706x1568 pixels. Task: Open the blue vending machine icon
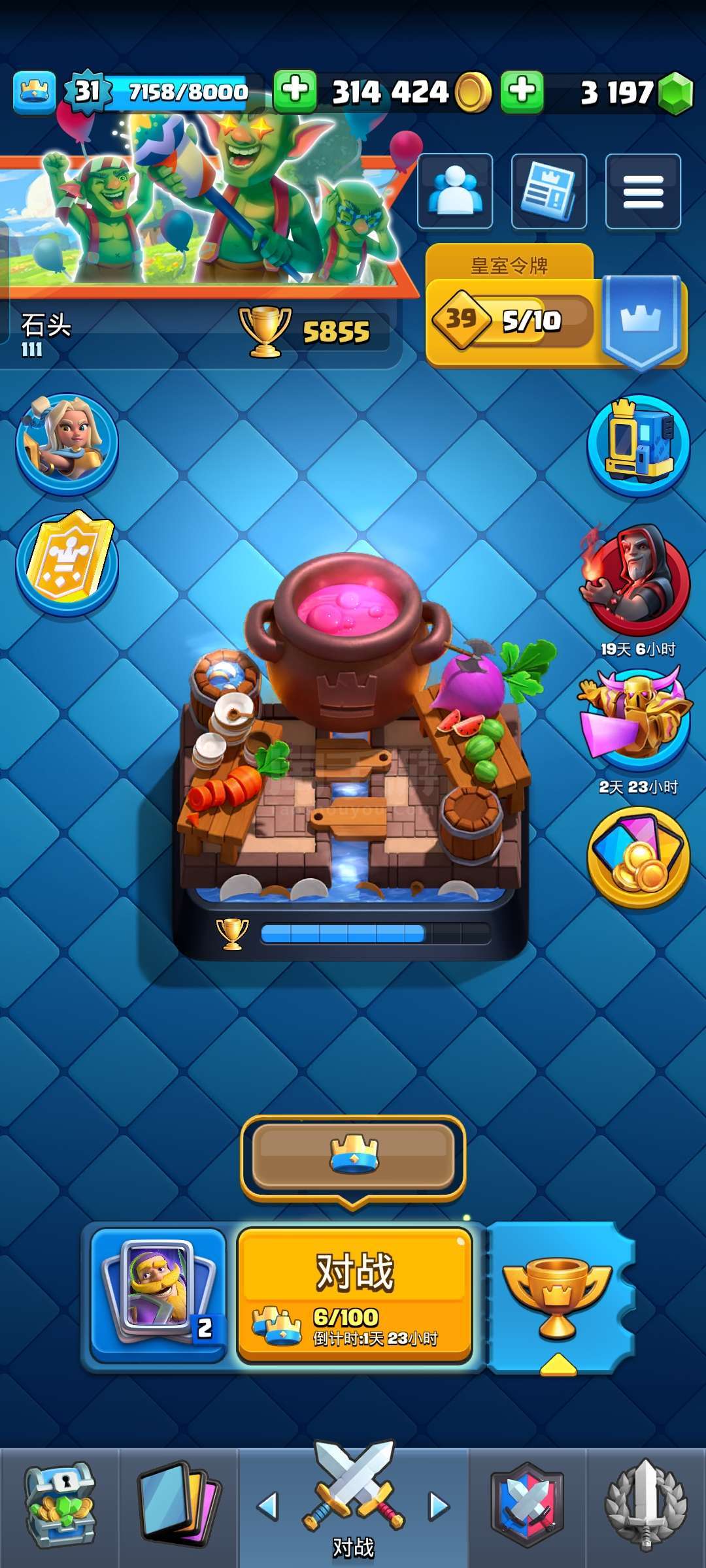[638, 444]
